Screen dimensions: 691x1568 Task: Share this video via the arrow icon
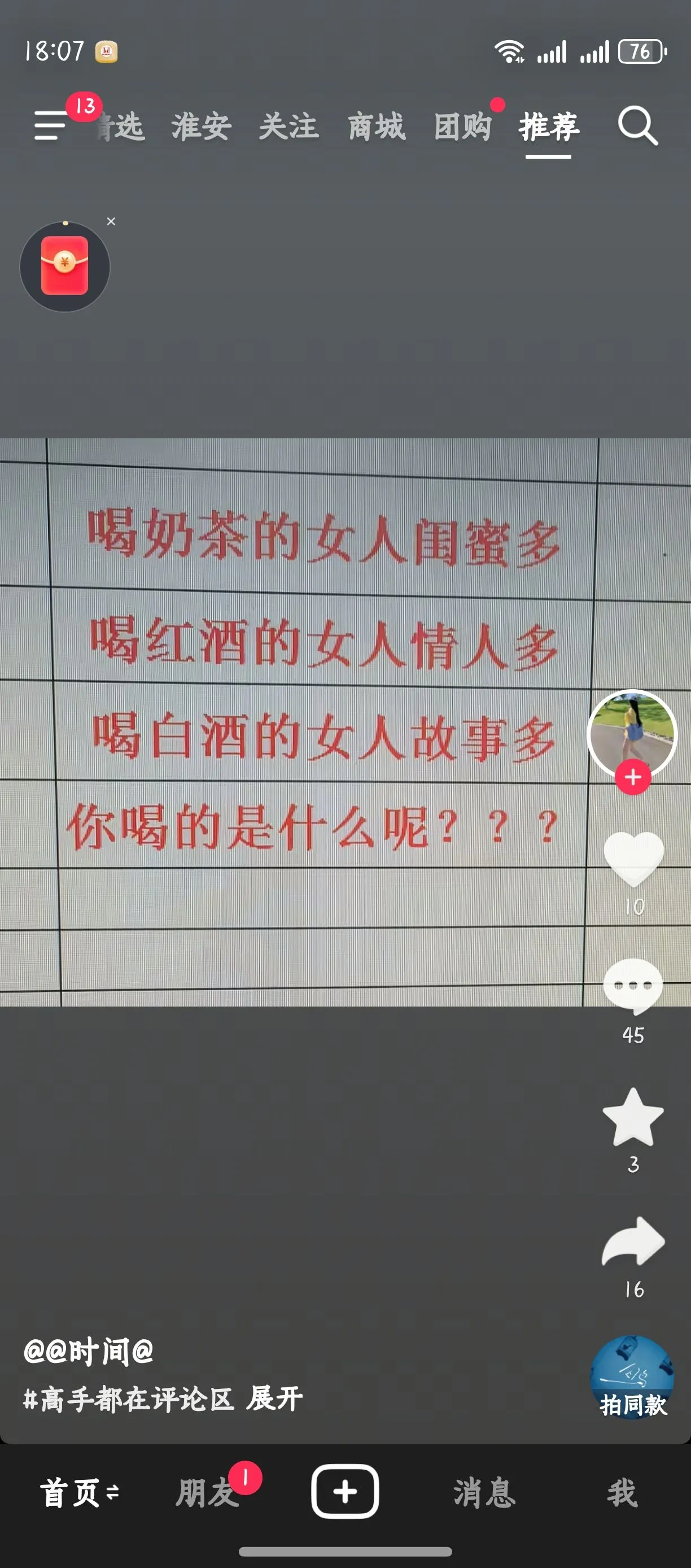pos(633,1242)
